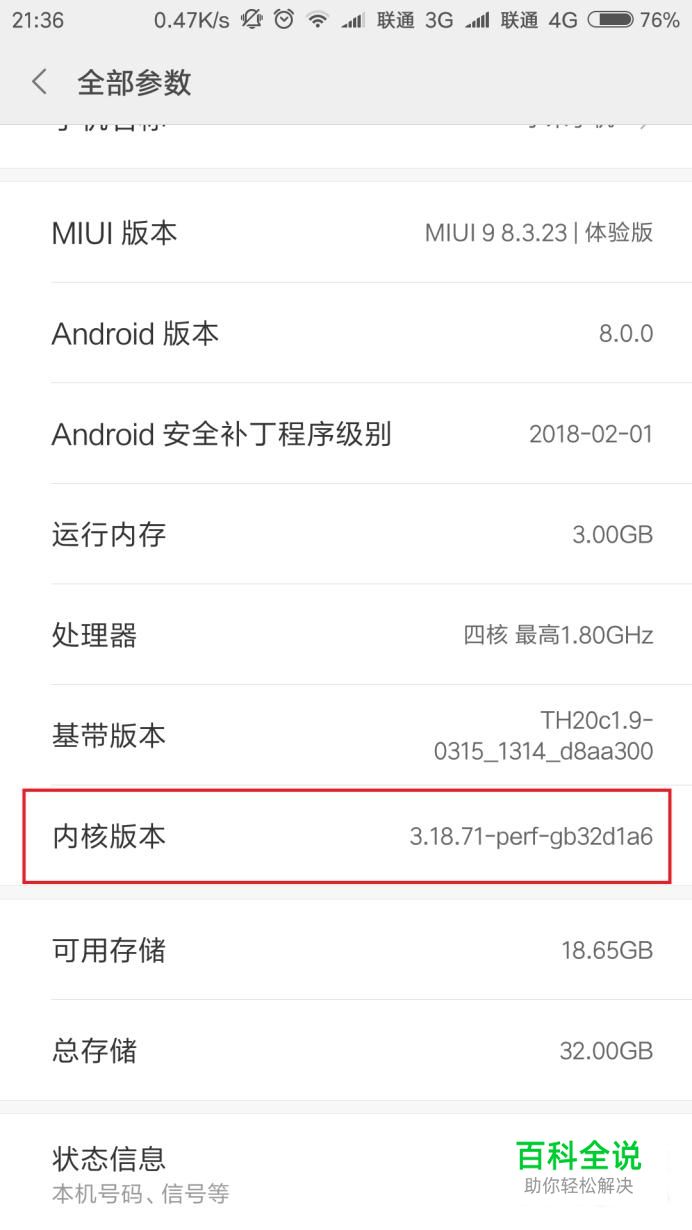Tap the Android 版本 row
This screenshot has height=1230, width=692.
[346, 333]
